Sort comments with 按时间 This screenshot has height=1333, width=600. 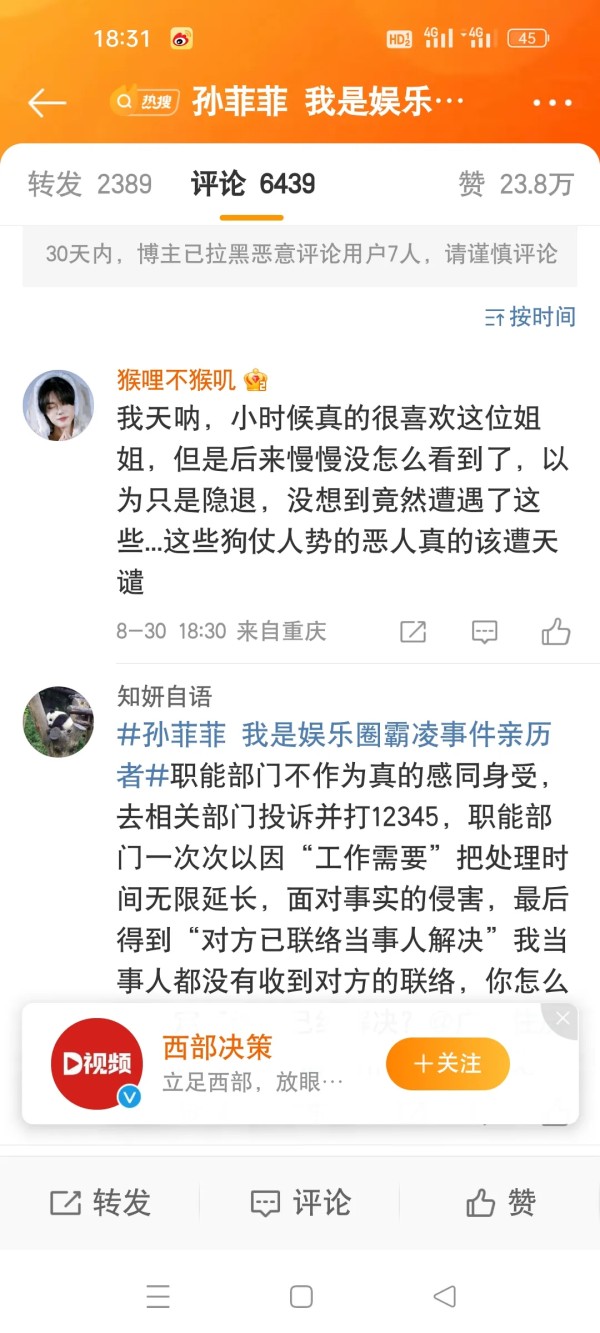click(531, 317)
